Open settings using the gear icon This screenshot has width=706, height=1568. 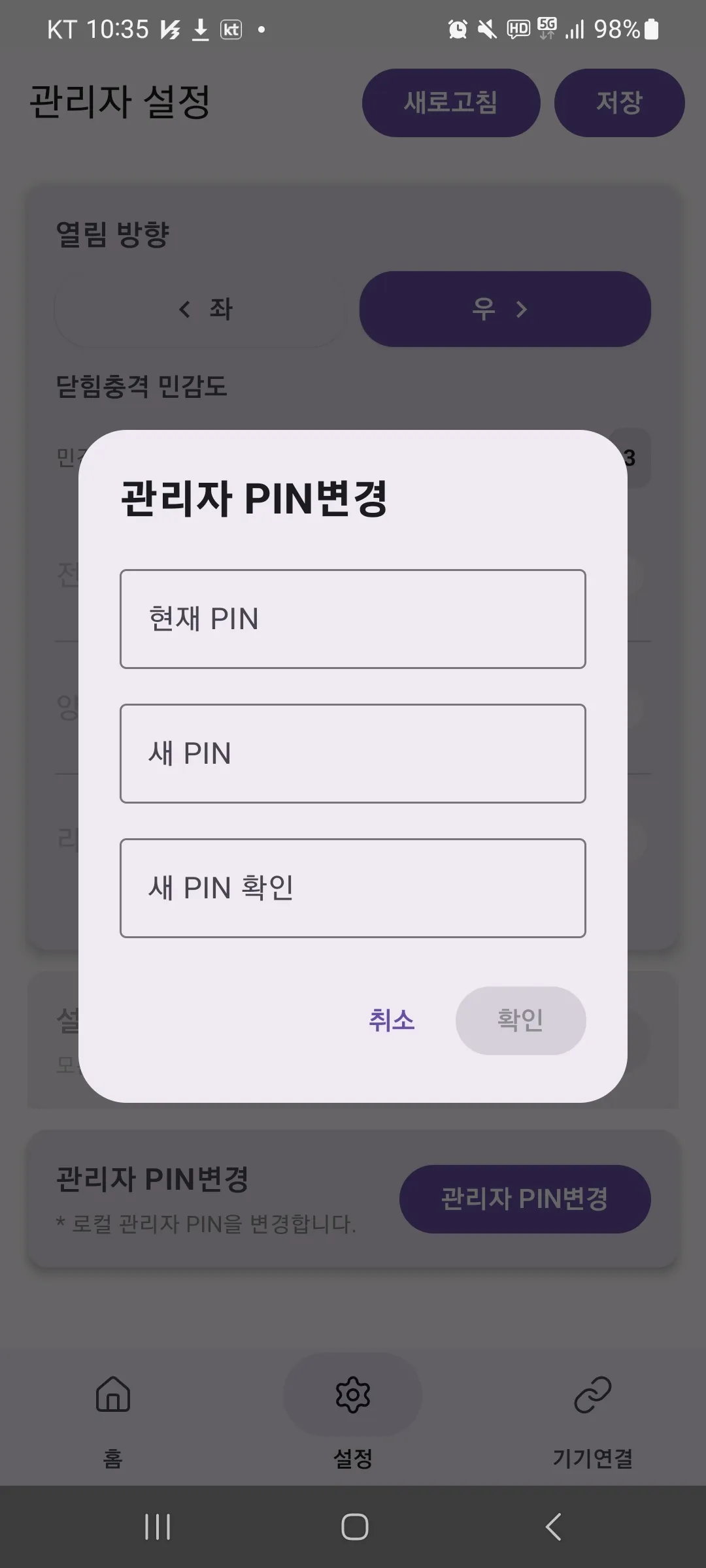(x=353, y=1396)
